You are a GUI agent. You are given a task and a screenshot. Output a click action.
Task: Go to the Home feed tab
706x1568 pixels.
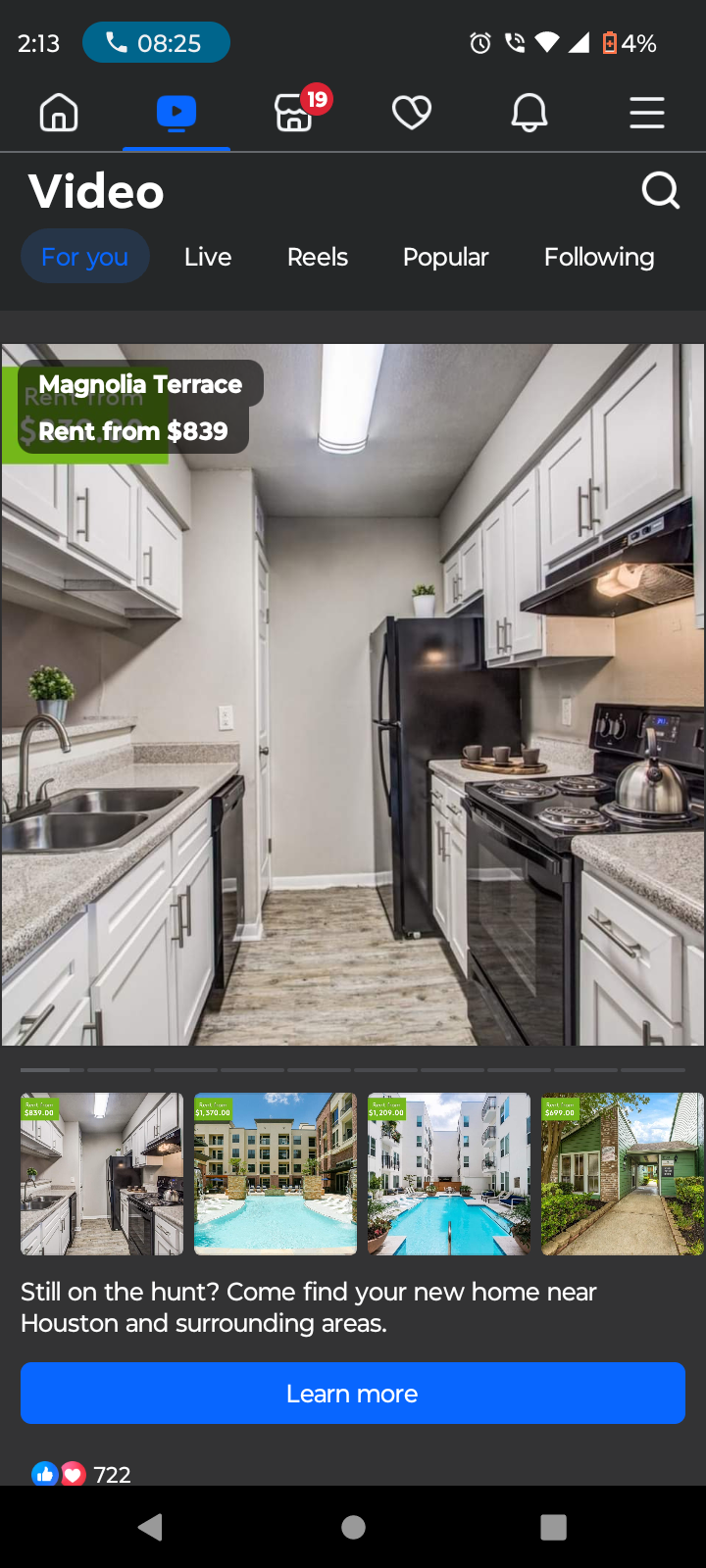point(59,113)
